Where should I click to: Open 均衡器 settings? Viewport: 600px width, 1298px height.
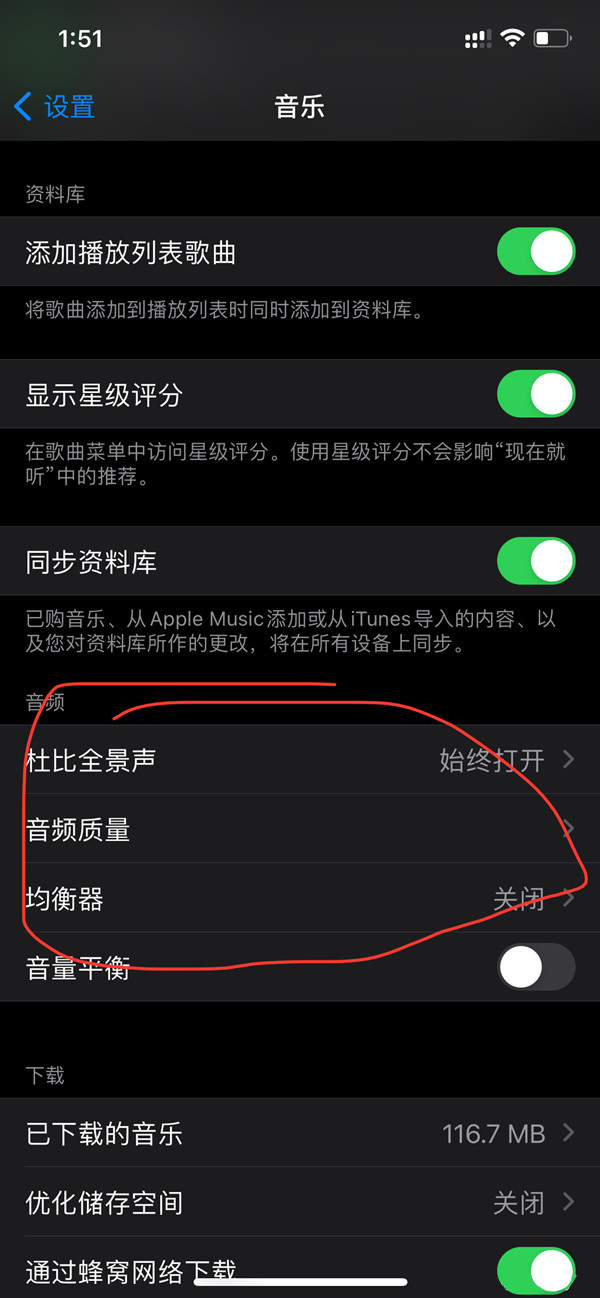[x=300, y=898]
